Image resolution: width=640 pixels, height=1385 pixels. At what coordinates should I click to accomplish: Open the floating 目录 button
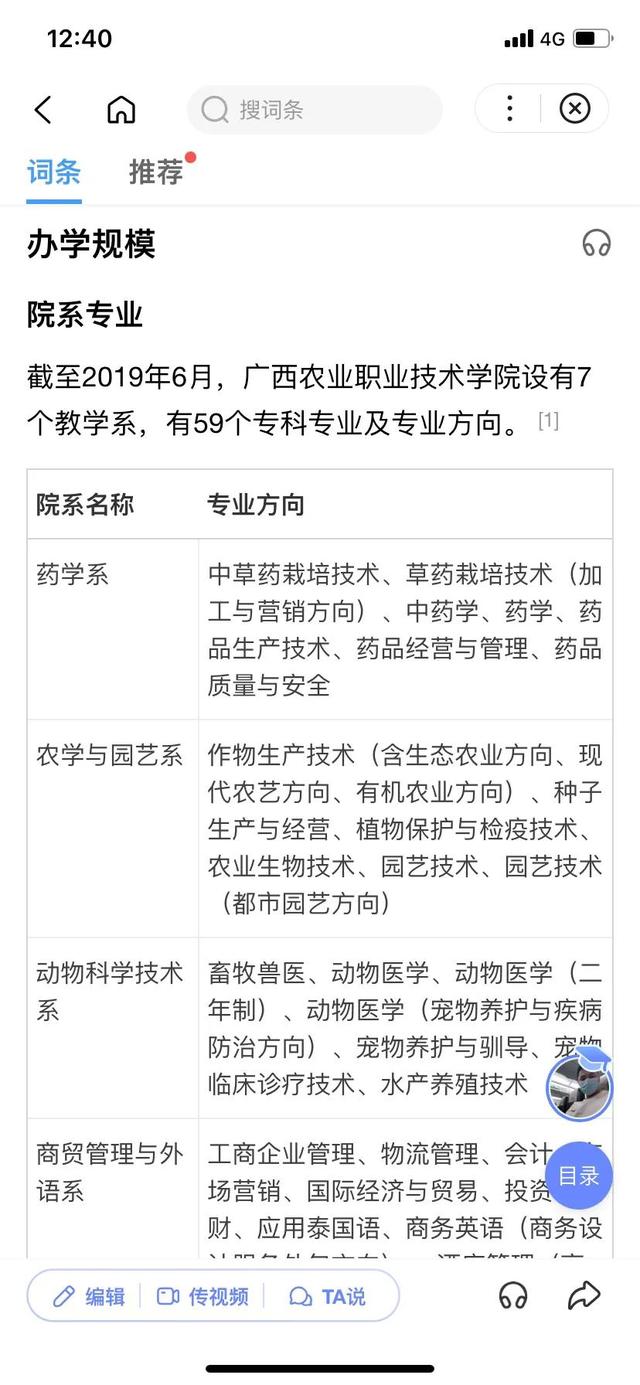[x=579, y=1176]
